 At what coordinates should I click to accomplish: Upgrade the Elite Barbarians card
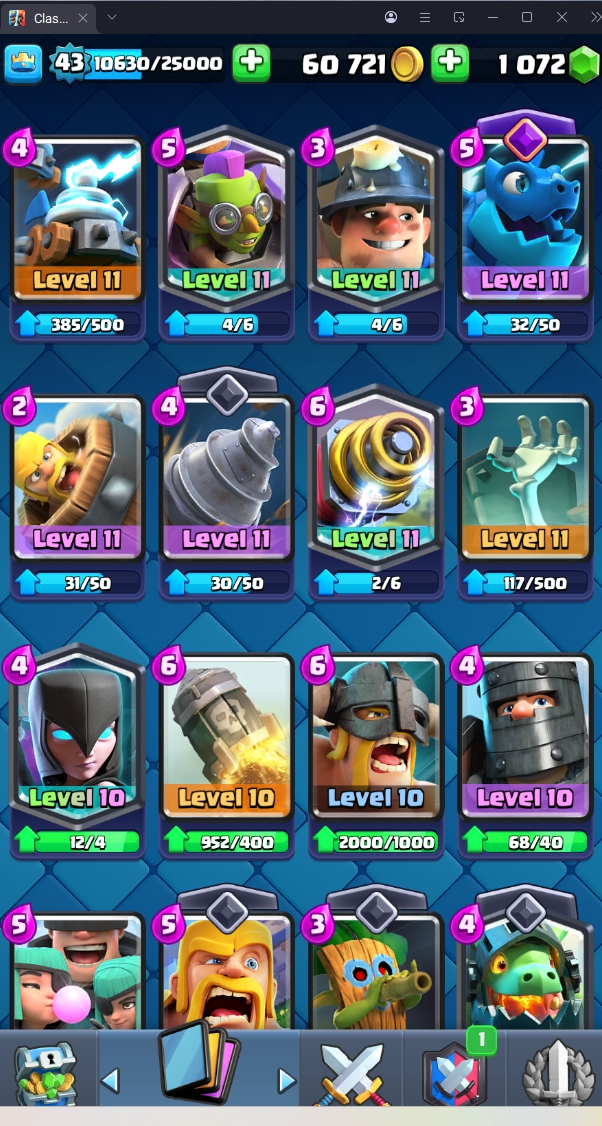(376, 841)
